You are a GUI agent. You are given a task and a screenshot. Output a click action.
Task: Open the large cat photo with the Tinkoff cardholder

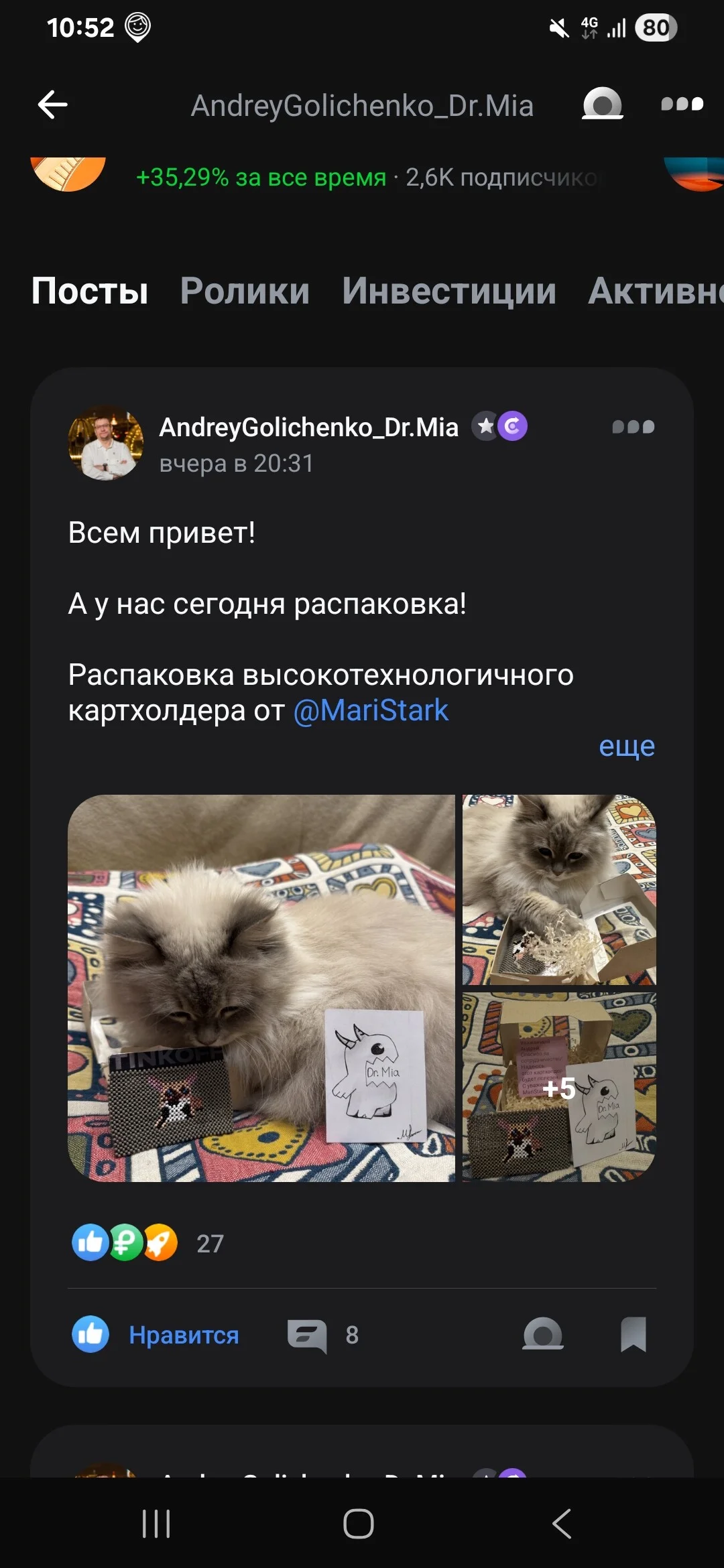(261, 988)
